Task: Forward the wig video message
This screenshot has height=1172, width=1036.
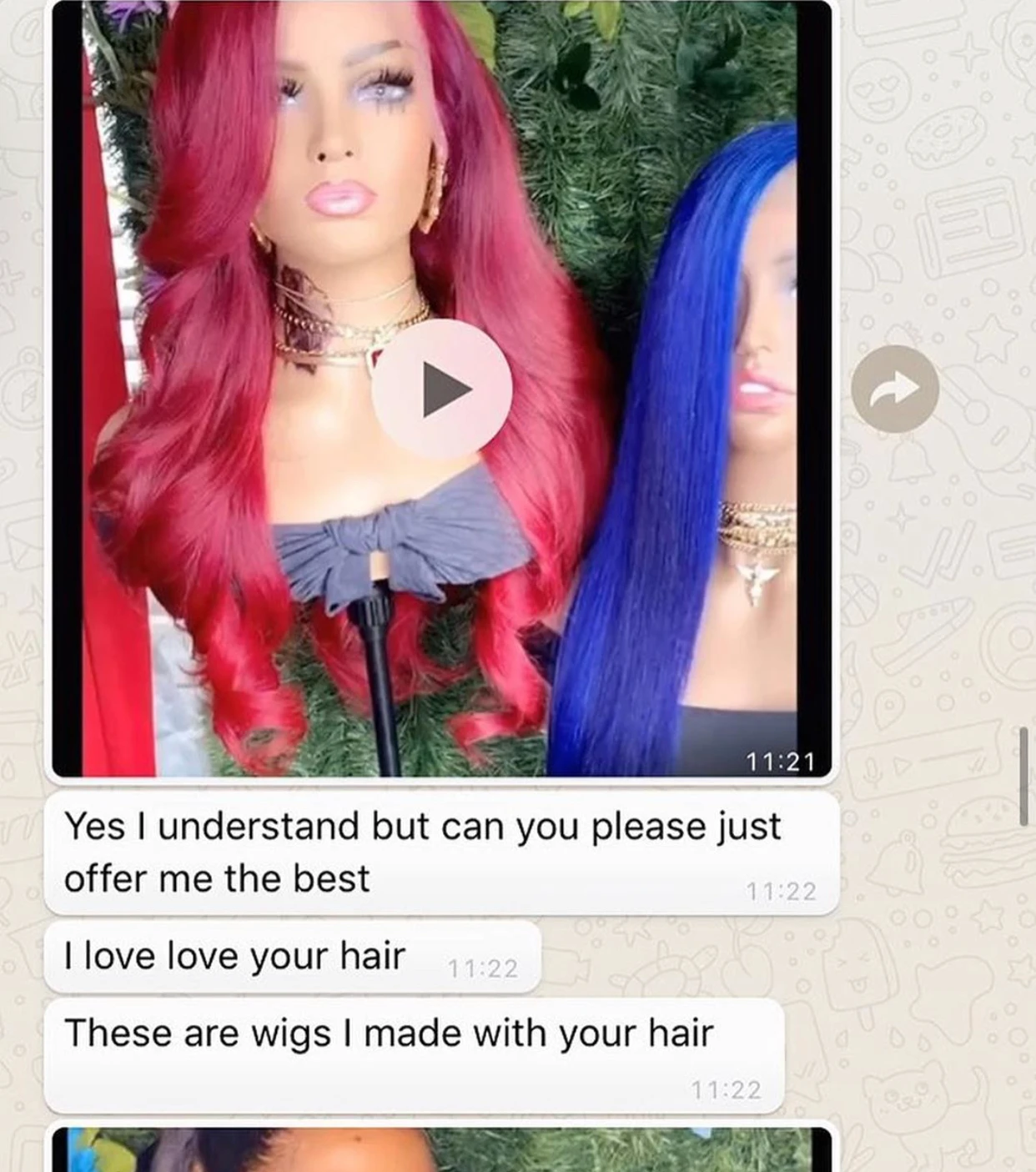Action: coord(895,389)
